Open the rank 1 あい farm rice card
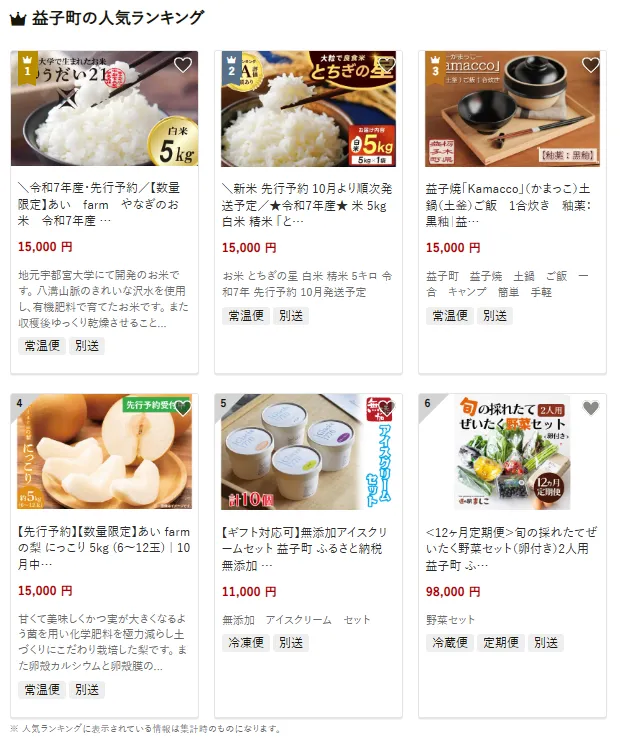The width and height of the screenshot is (621, 745). pos(104,200)
